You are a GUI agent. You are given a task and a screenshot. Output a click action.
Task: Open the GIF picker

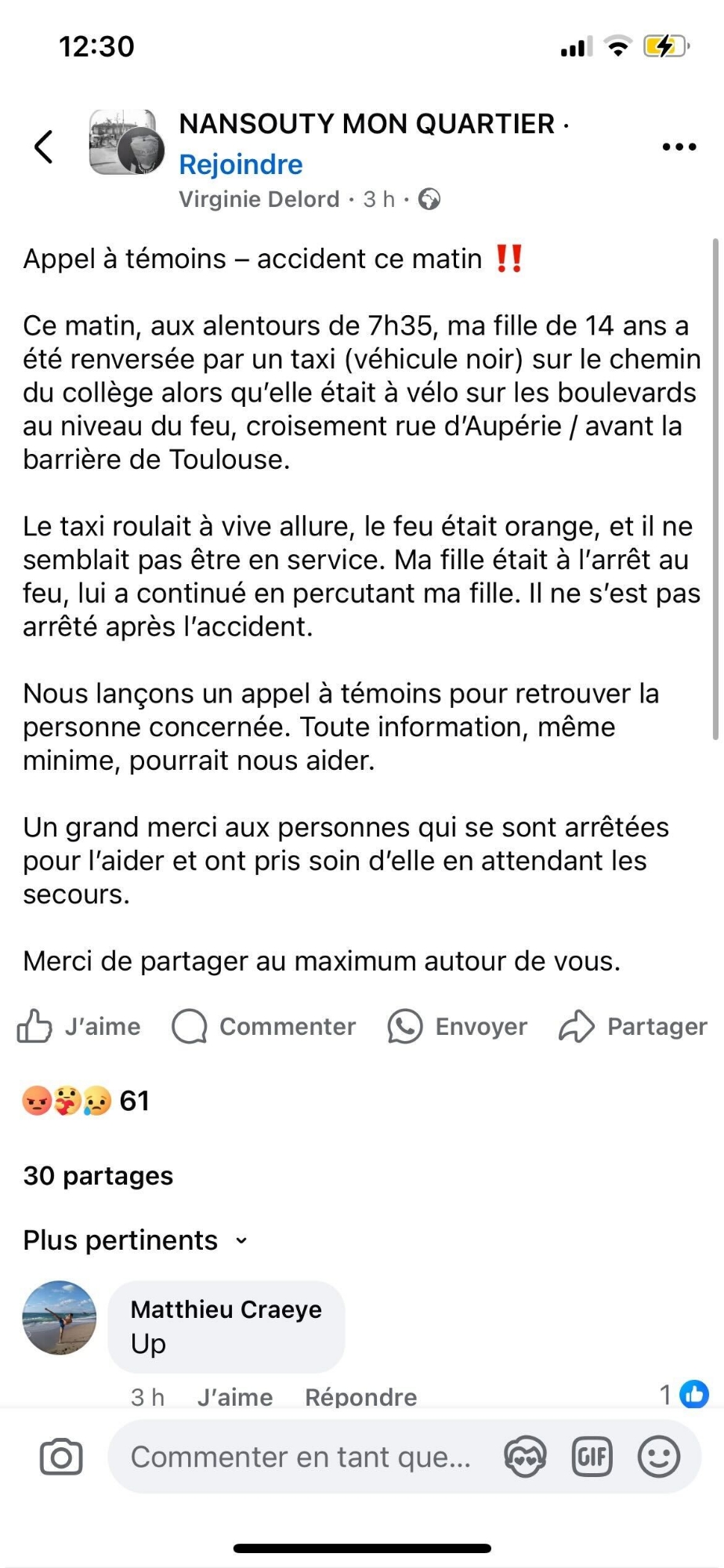(592, 1457)
